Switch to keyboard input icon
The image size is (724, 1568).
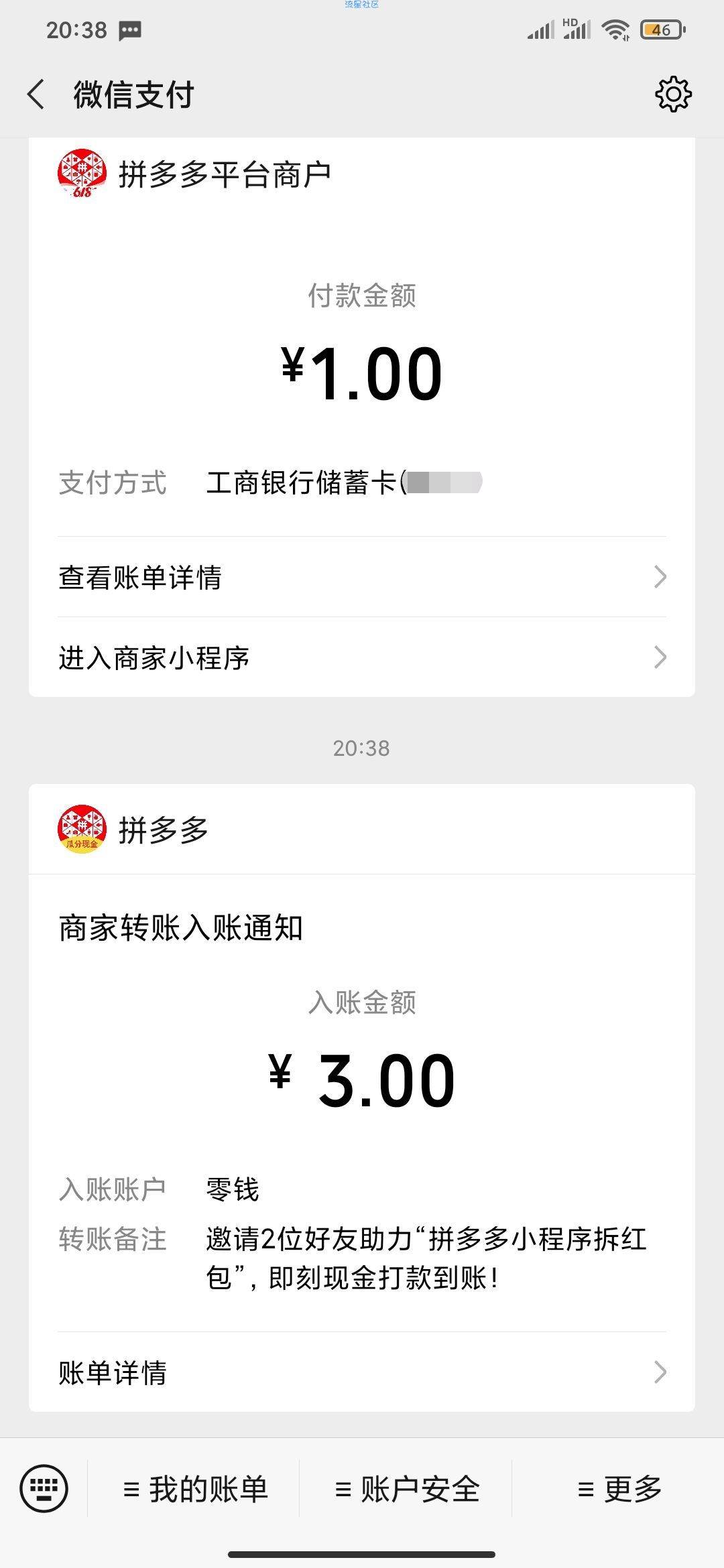[x=44, y=1489]
